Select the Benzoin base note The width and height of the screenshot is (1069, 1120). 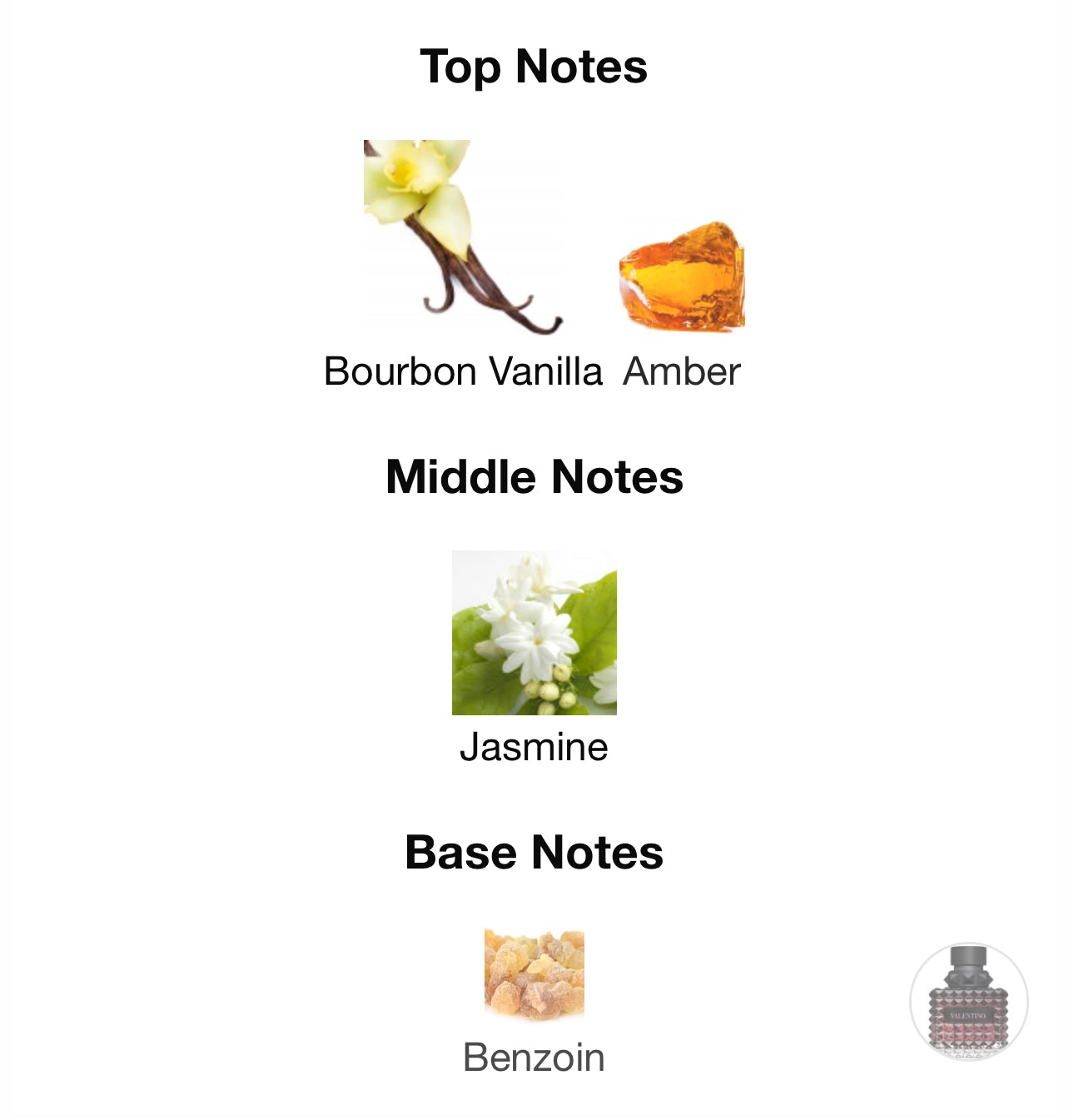coord(534,974)
